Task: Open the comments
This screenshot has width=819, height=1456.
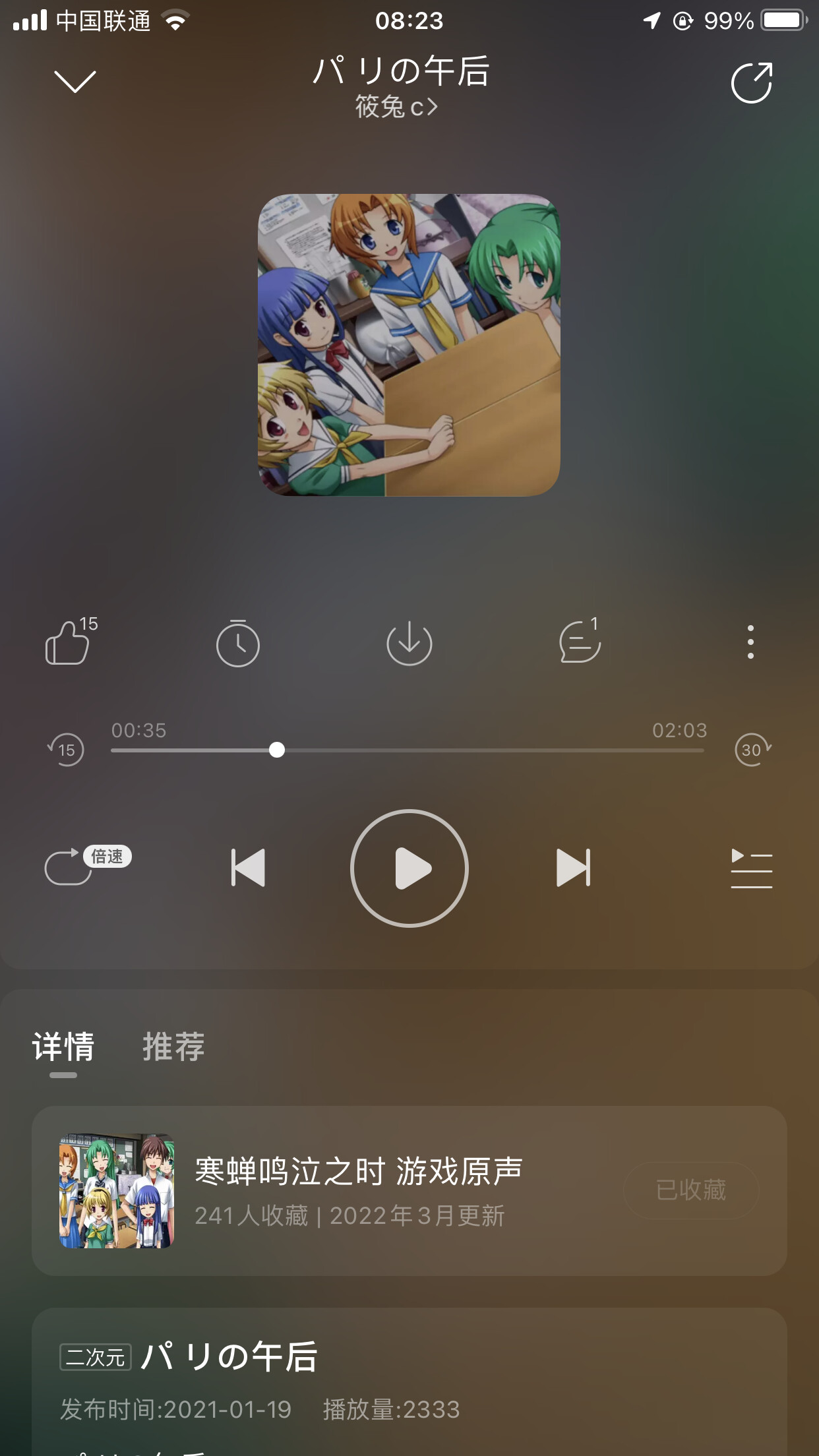Action: pyautogui.click(x=580, y=644)
